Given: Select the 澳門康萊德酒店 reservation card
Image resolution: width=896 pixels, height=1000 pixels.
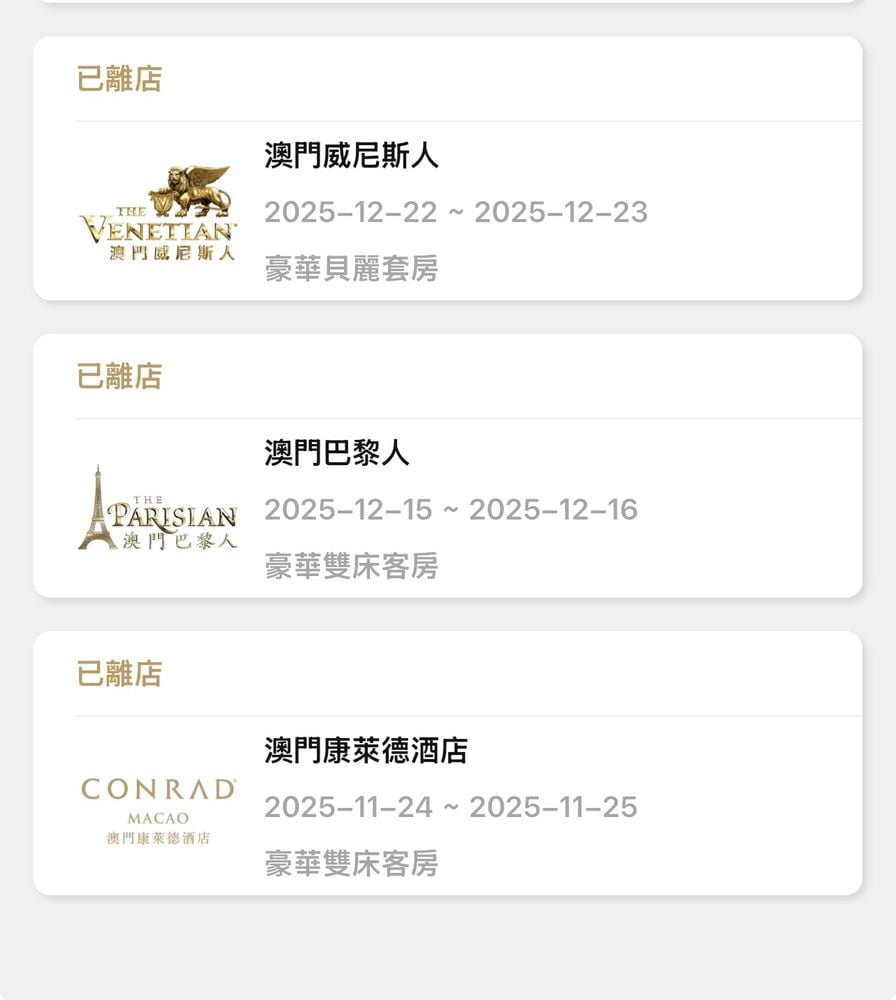Looking at the screenshot, I should 448,806.
